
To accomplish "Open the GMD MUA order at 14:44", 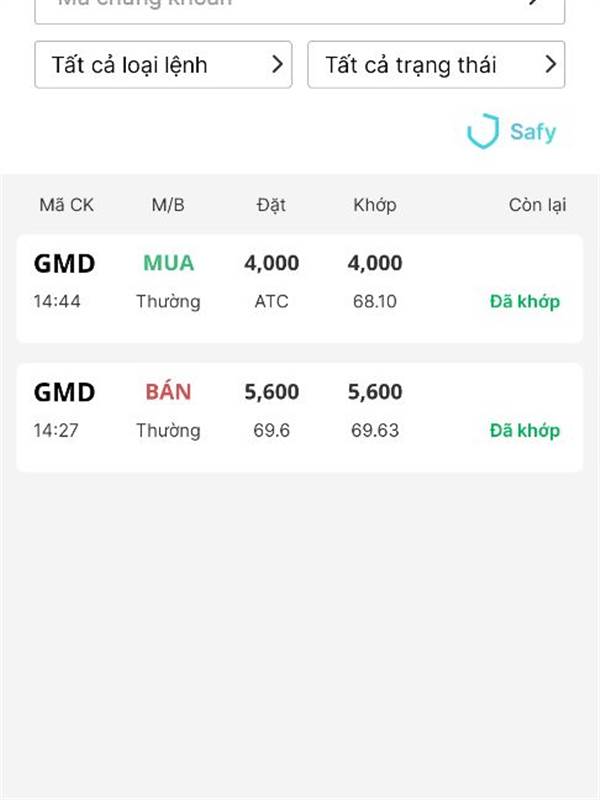I will click(x=299, y=288).
